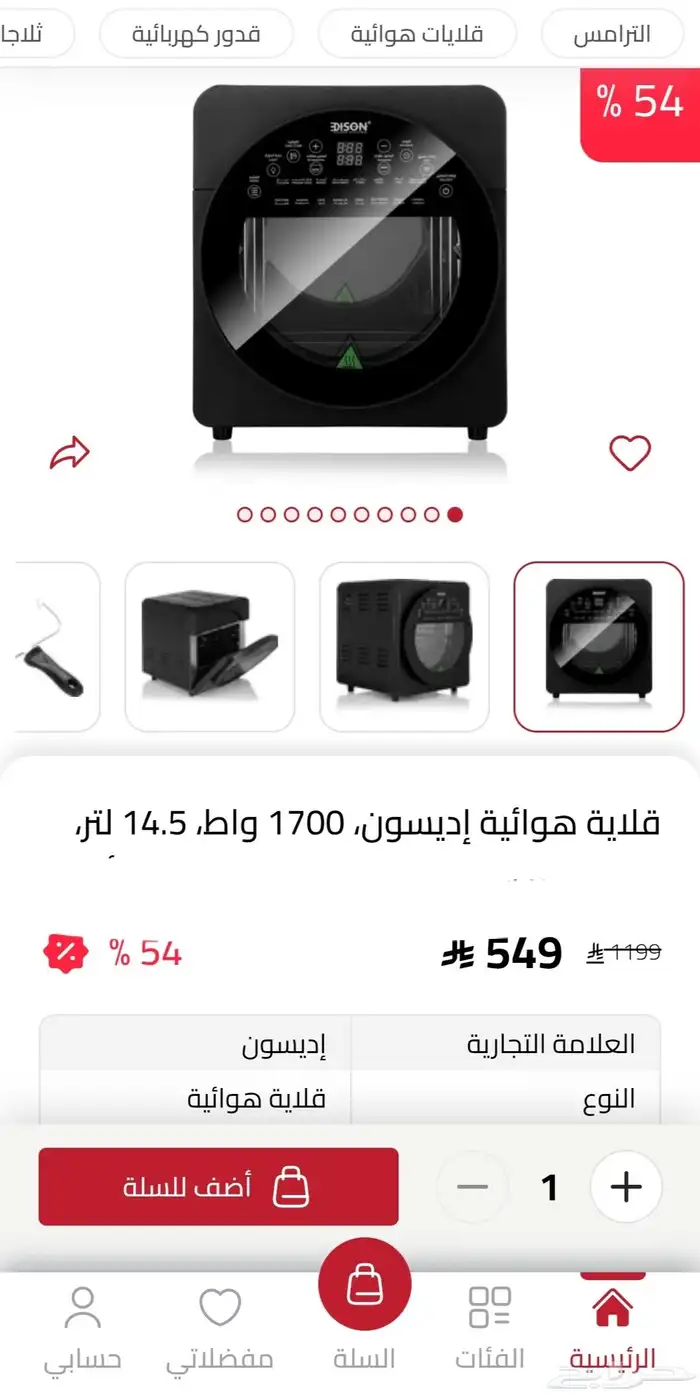Viewport: 700px width, 1397px height.
Task: View the front-view thumbnail with the red border
Action: click(598, 647)
